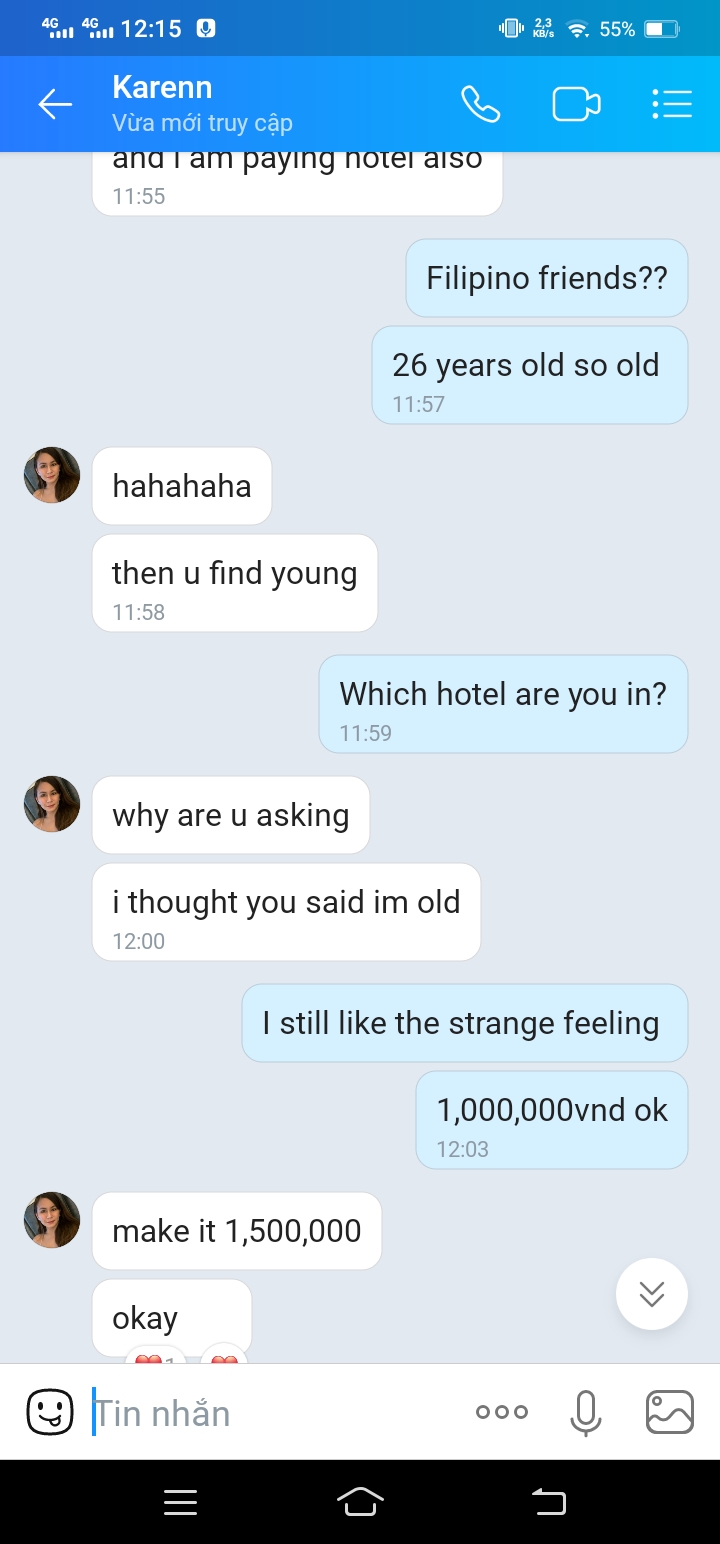Go to the system home screen
The height and width of the screenshot is (1544, 720).
360,1501
